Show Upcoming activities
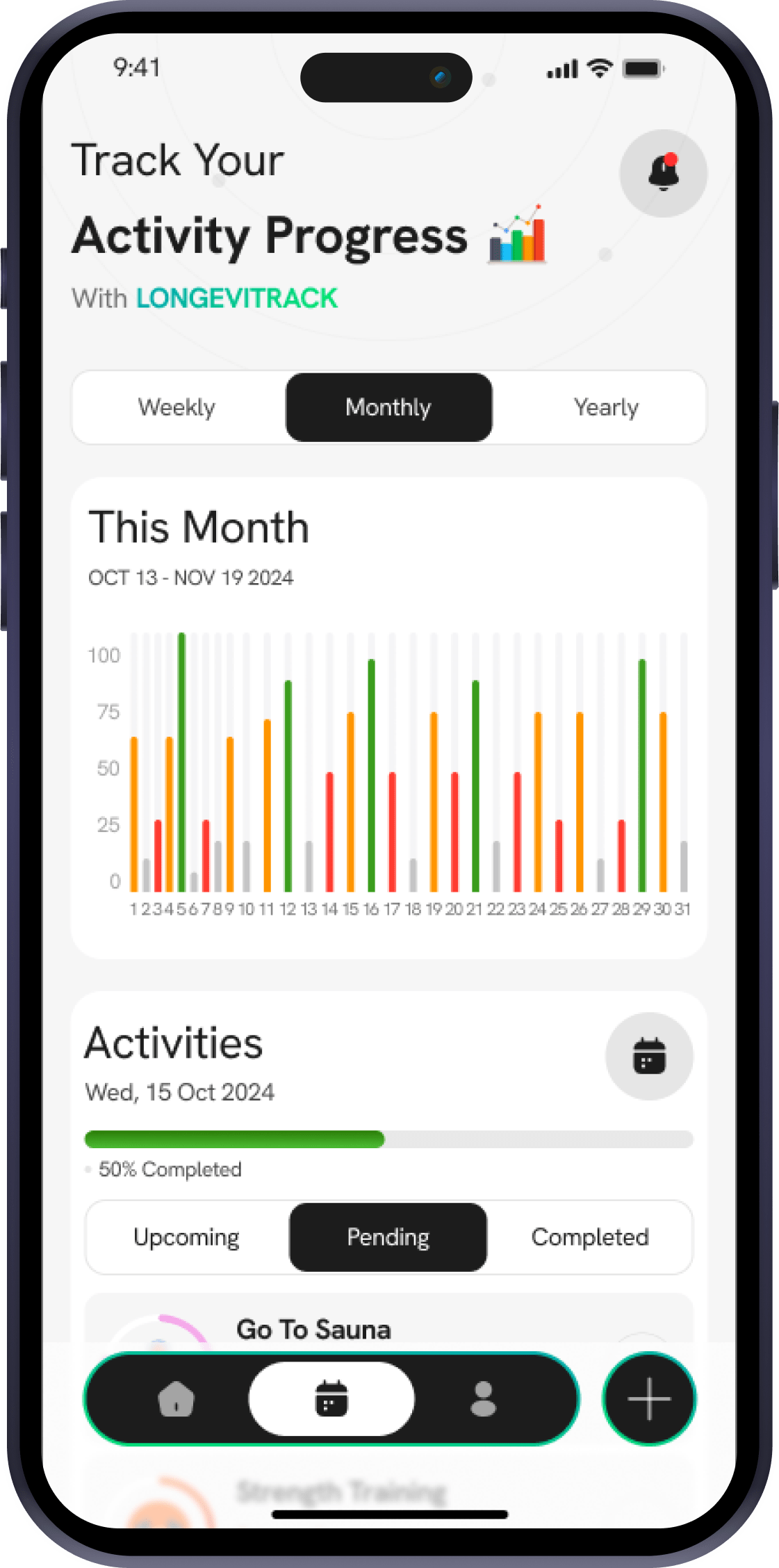This screenshot has width=779, height=1568. 186,1237
